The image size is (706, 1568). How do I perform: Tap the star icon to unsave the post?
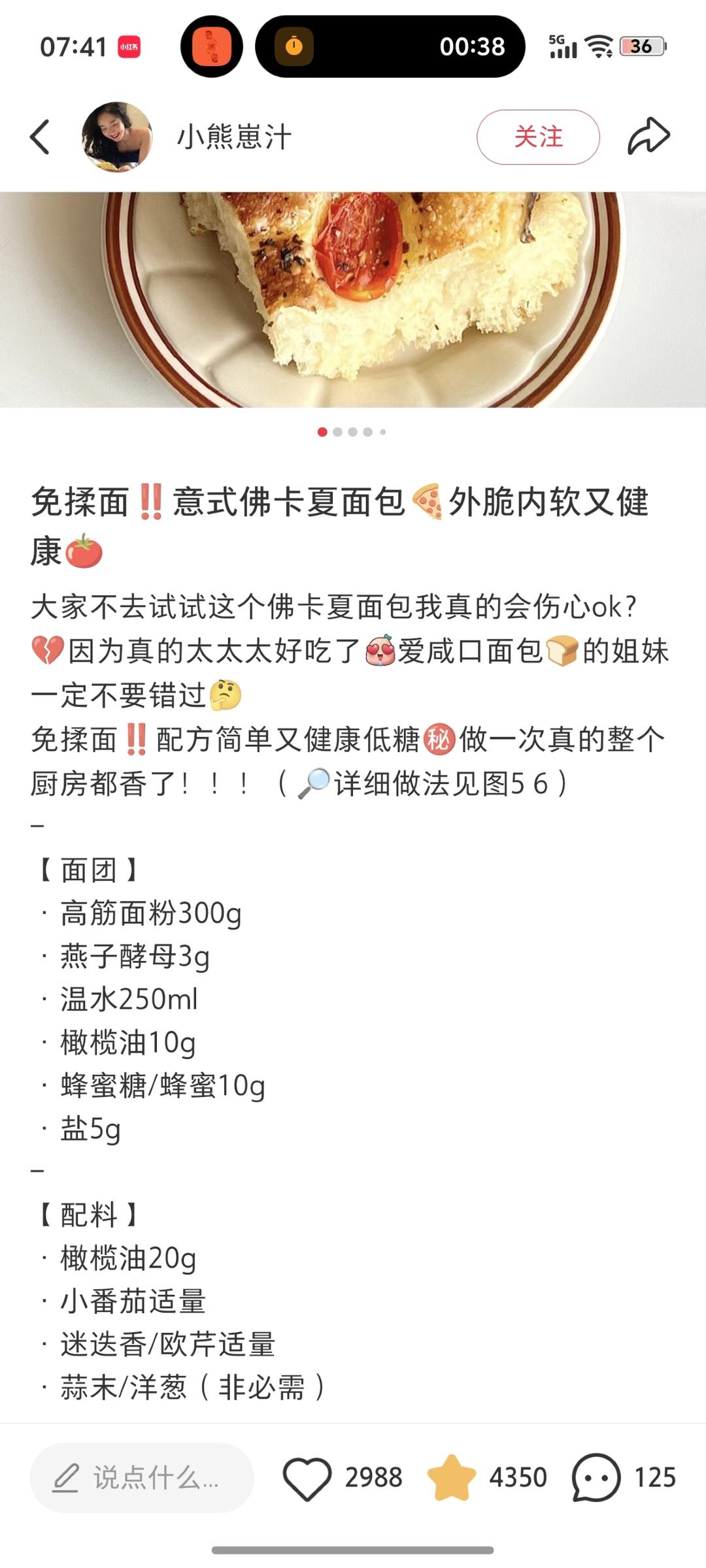451,1477
